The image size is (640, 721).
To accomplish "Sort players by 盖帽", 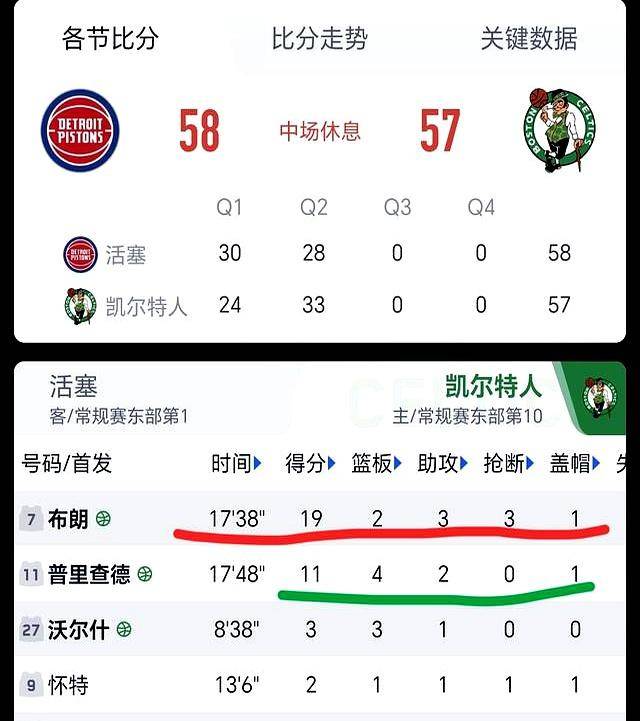I will tap(574, 463).
